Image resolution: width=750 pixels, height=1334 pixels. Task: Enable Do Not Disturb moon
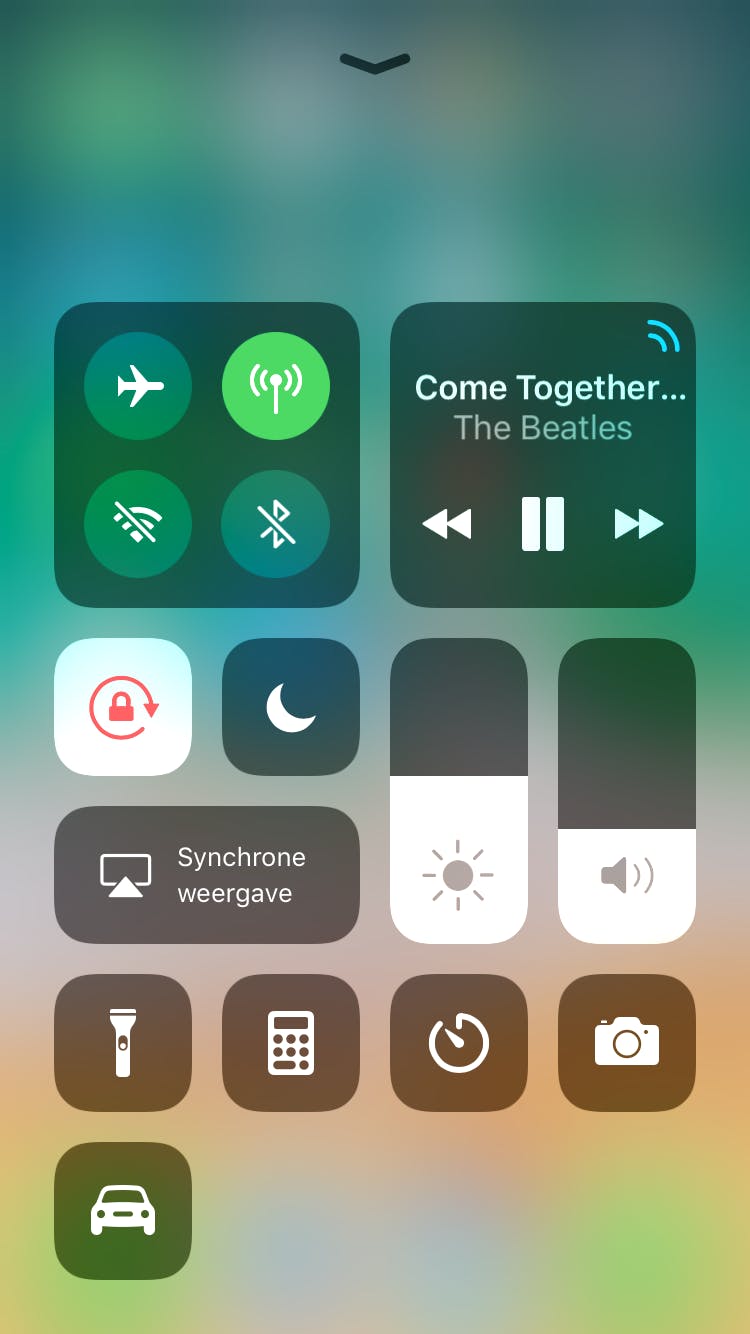point(291,707)
